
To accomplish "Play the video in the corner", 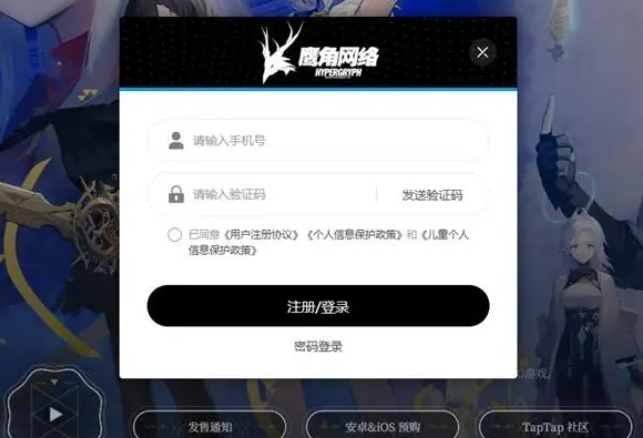I will pyautogui.click(x=56, y=413).
